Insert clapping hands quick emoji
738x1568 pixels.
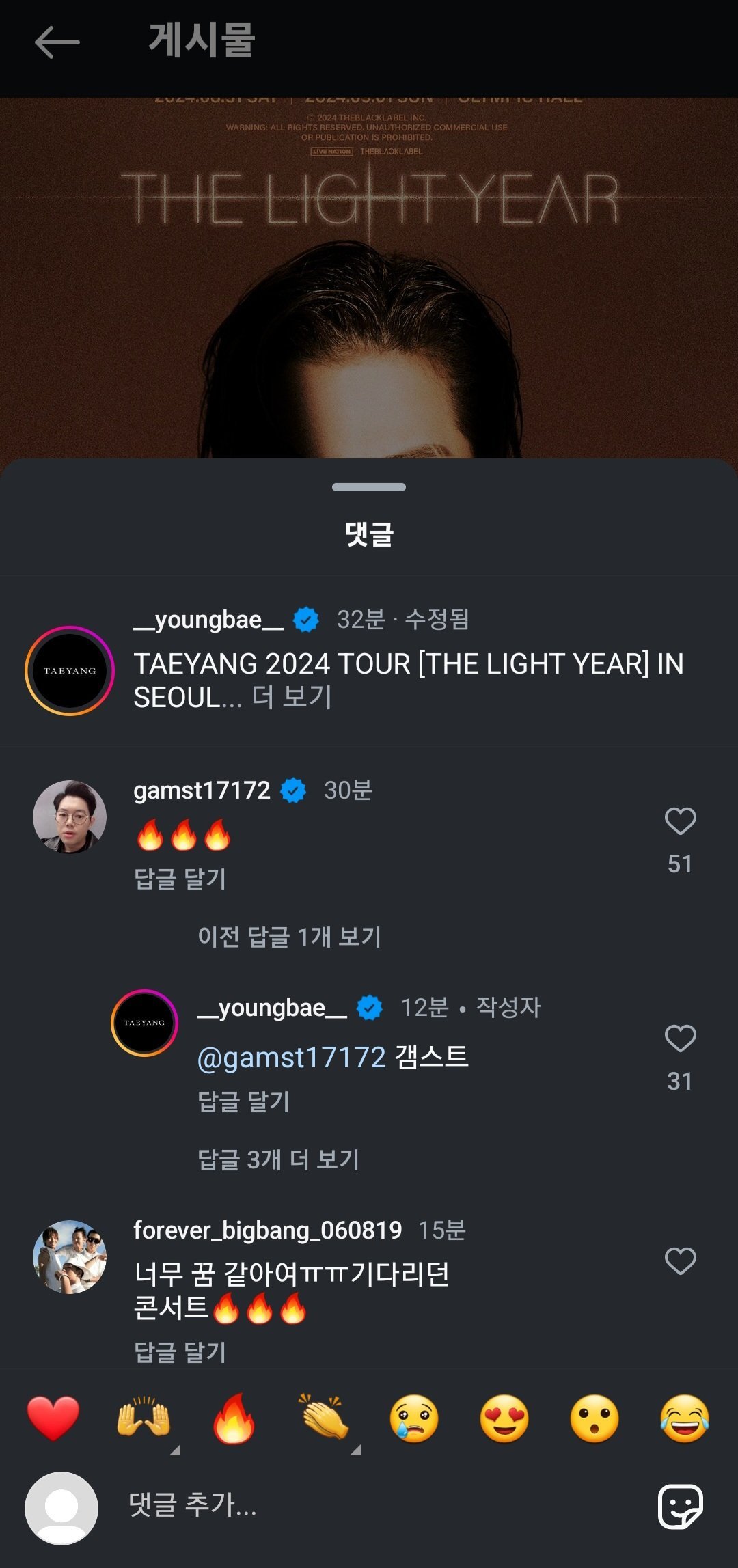(x=324, y=1419)
